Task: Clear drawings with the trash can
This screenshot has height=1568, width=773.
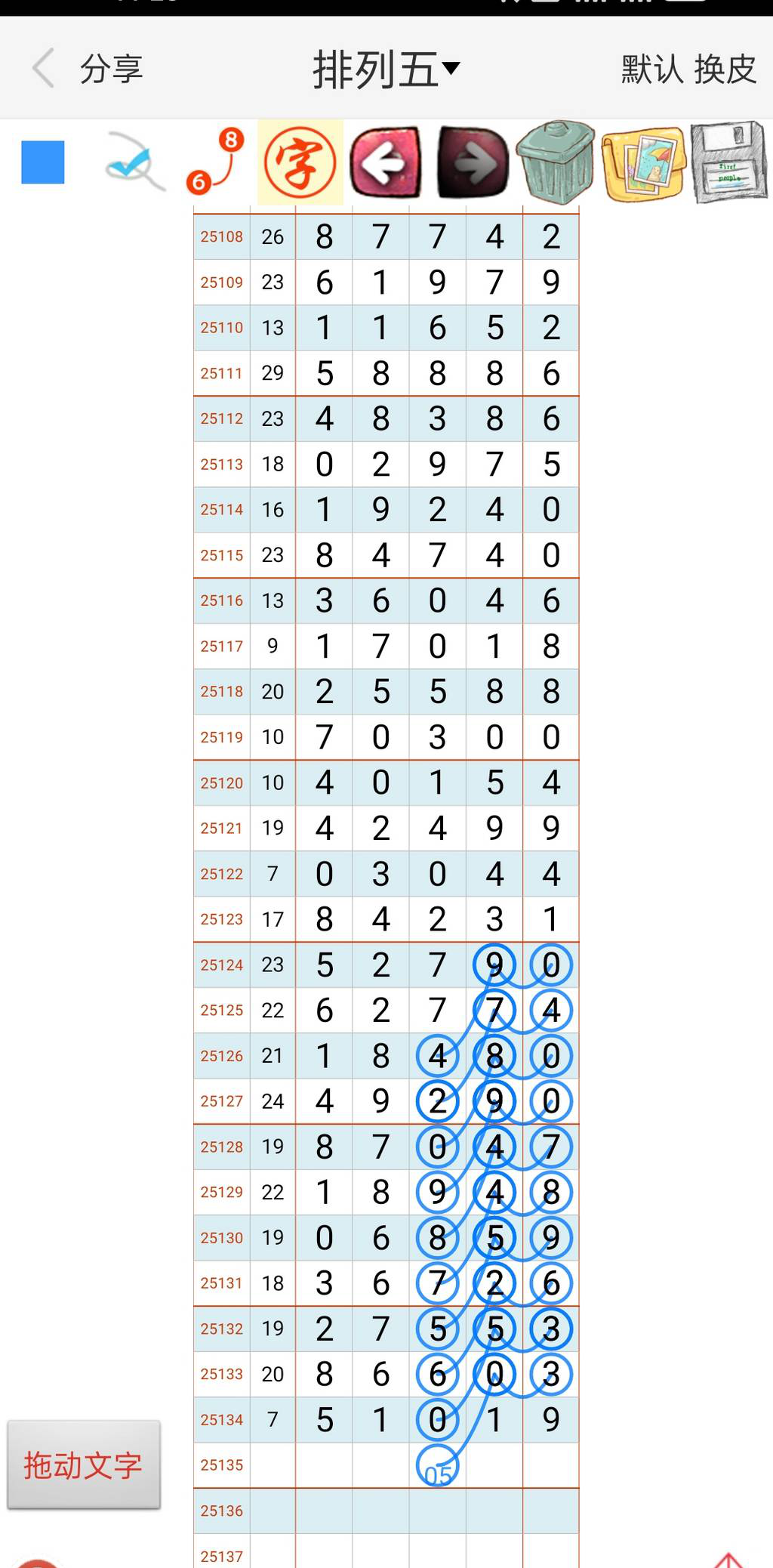Action: tap(556, 162)
